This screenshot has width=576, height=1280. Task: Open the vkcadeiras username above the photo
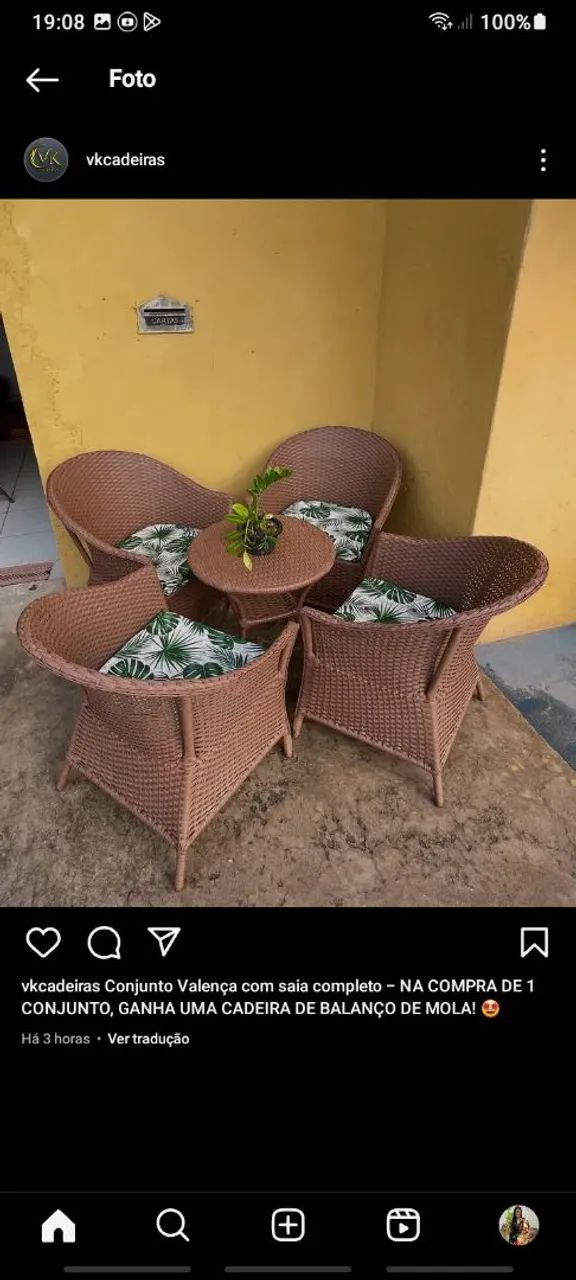pos(125,159)
